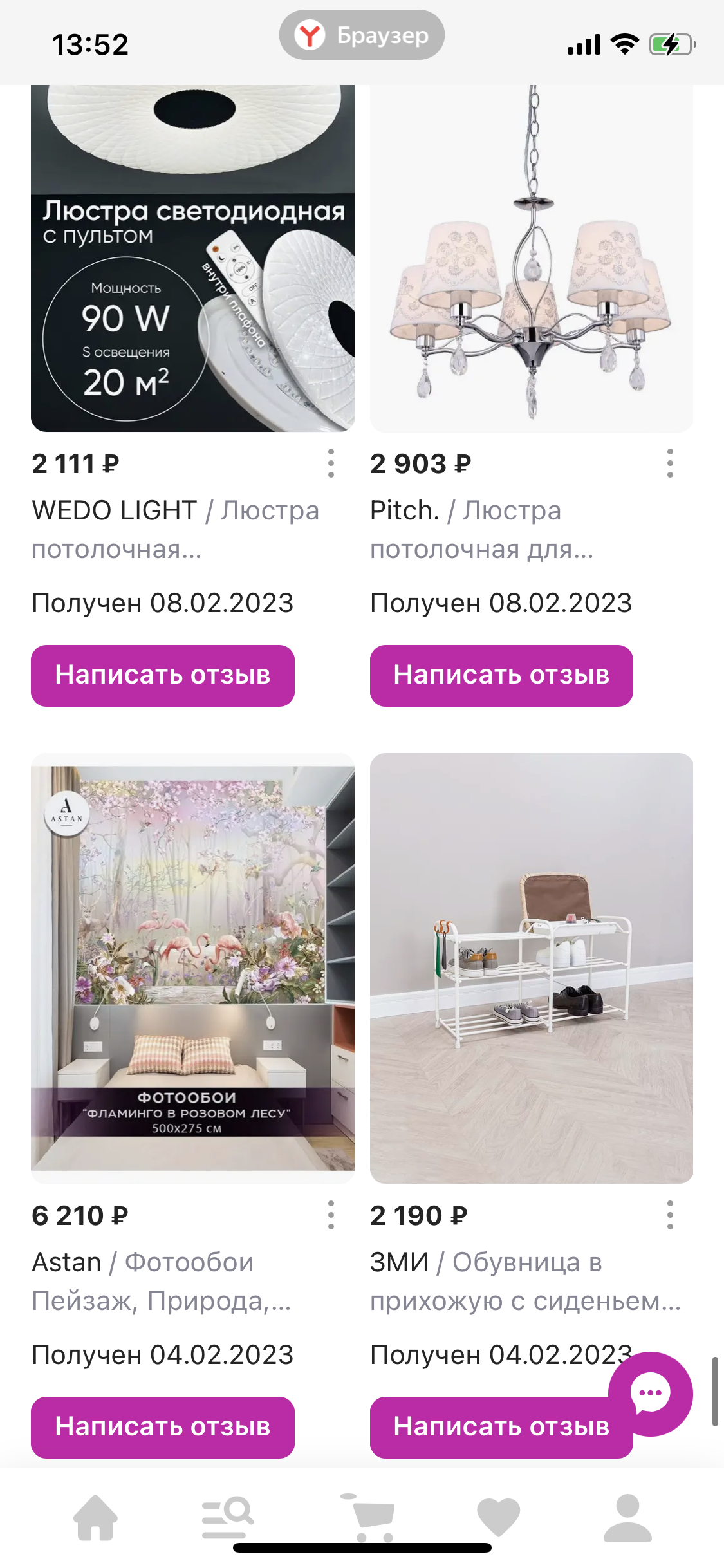Viewport: 724px width, 1568px height.
Task: Write a review for Astan photo wallpaper
Action: click(163, 1427)
